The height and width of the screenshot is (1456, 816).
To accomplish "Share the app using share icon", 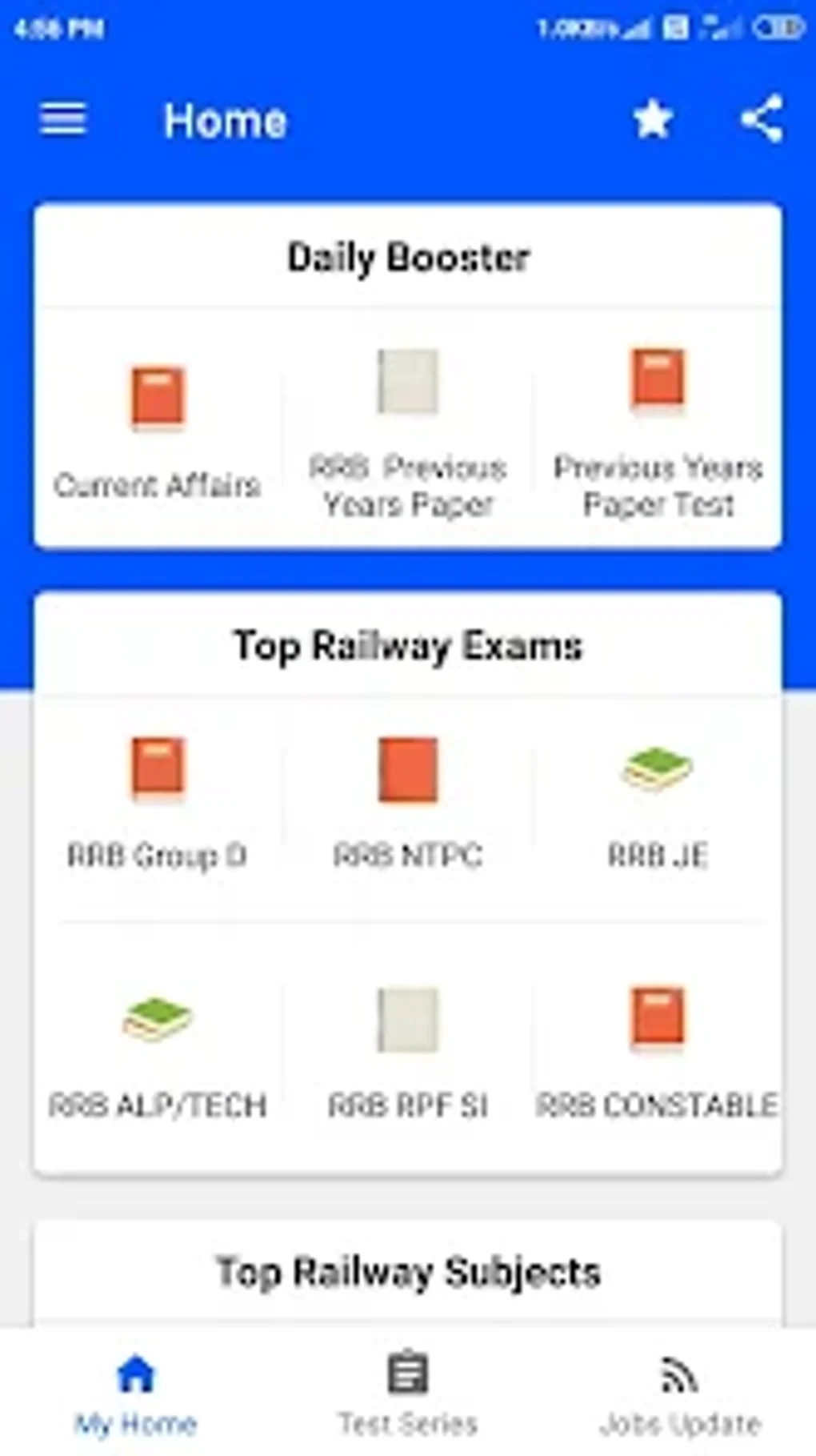I will click(761, 120).
